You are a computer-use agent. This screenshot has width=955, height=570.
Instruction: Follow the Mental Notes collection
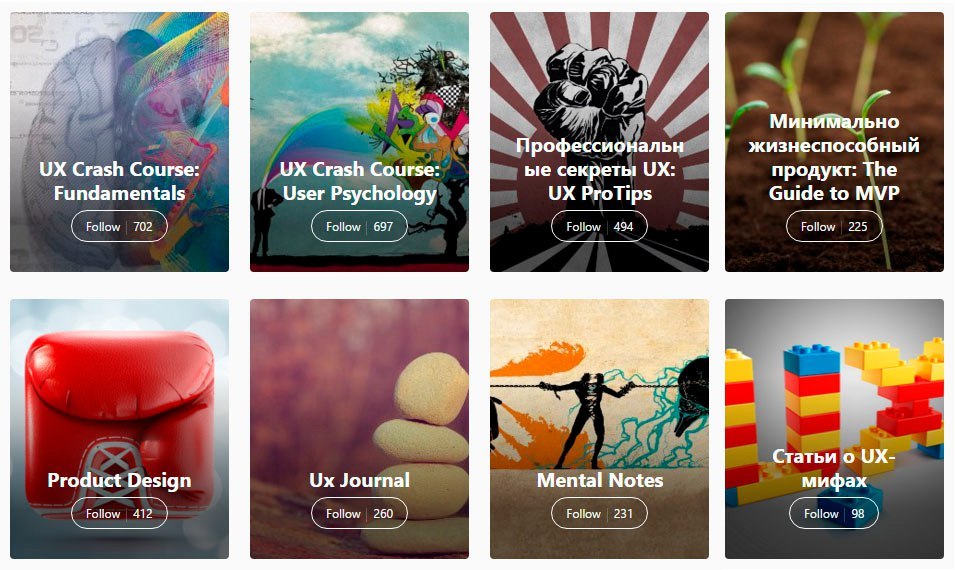[x=583, y=514]
